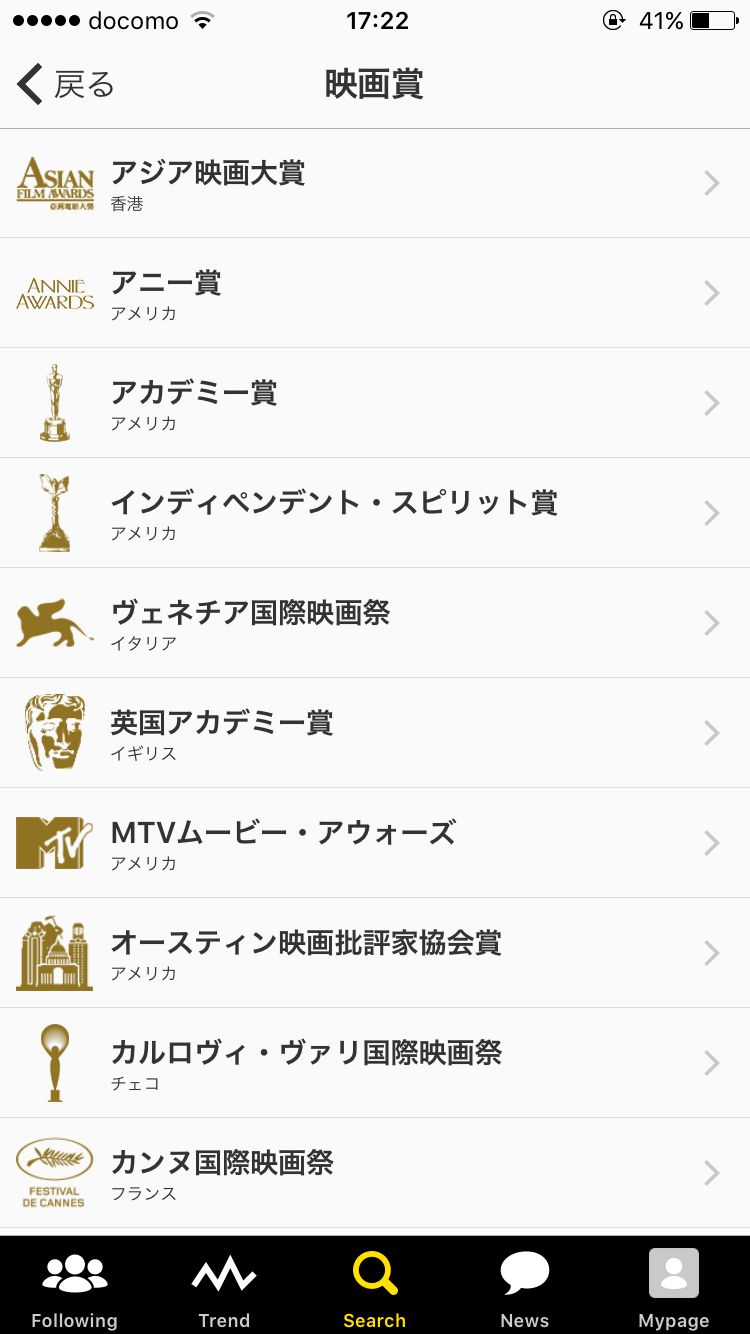Open MTVムービー・アウォーズ
Viewport: 750px width, 1334px height.
[x=375, y=844]
